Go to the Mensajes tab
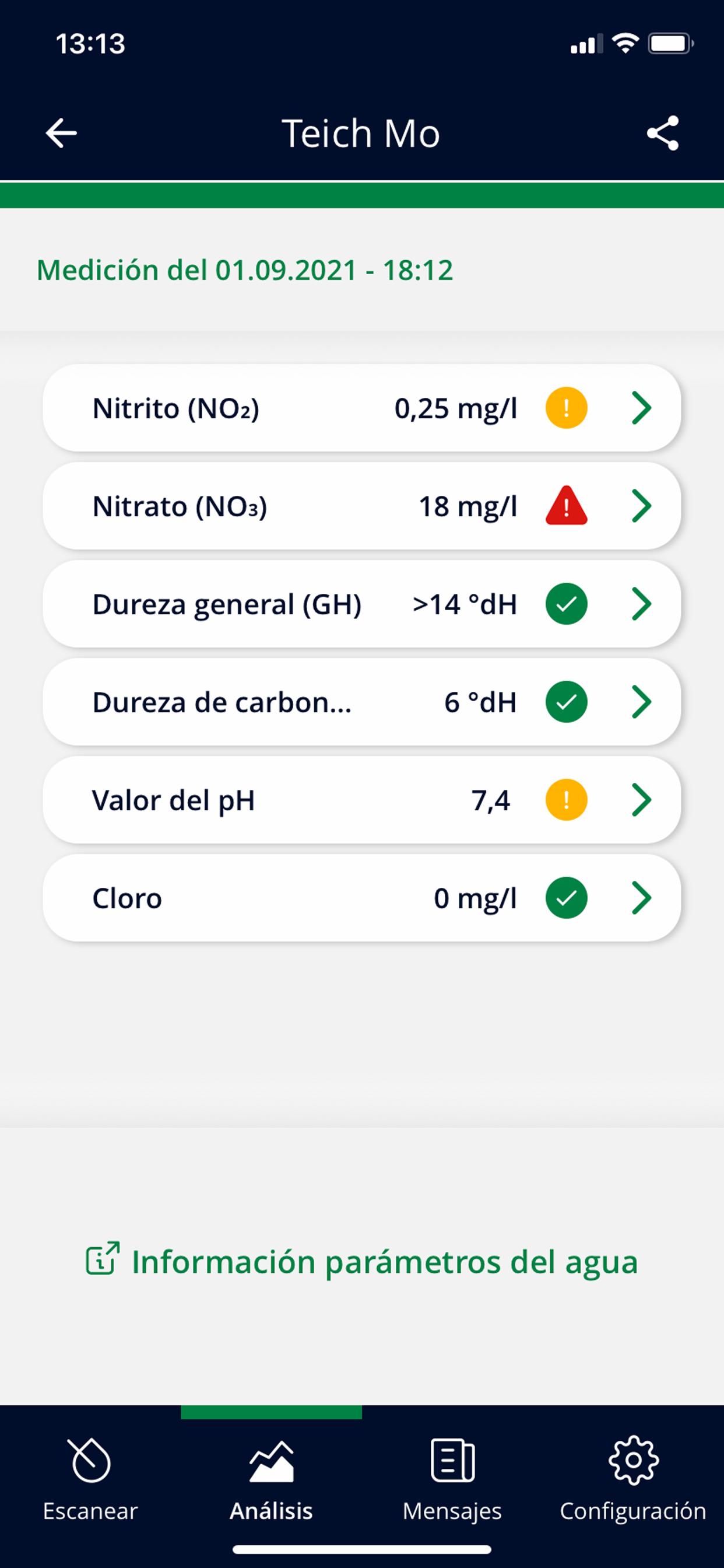724x1568 pixels. click(452, 1480)
